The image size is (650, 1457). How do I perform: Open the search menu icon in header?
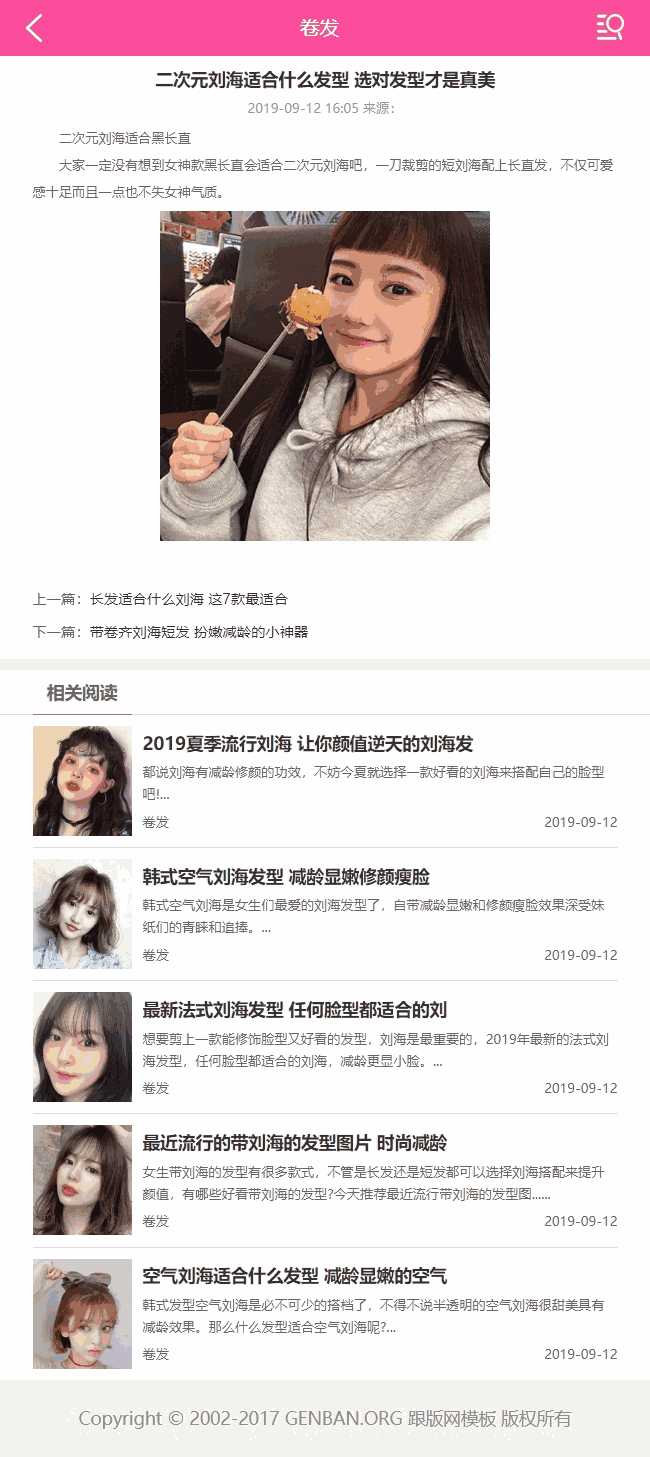click(x=610, y=27)
